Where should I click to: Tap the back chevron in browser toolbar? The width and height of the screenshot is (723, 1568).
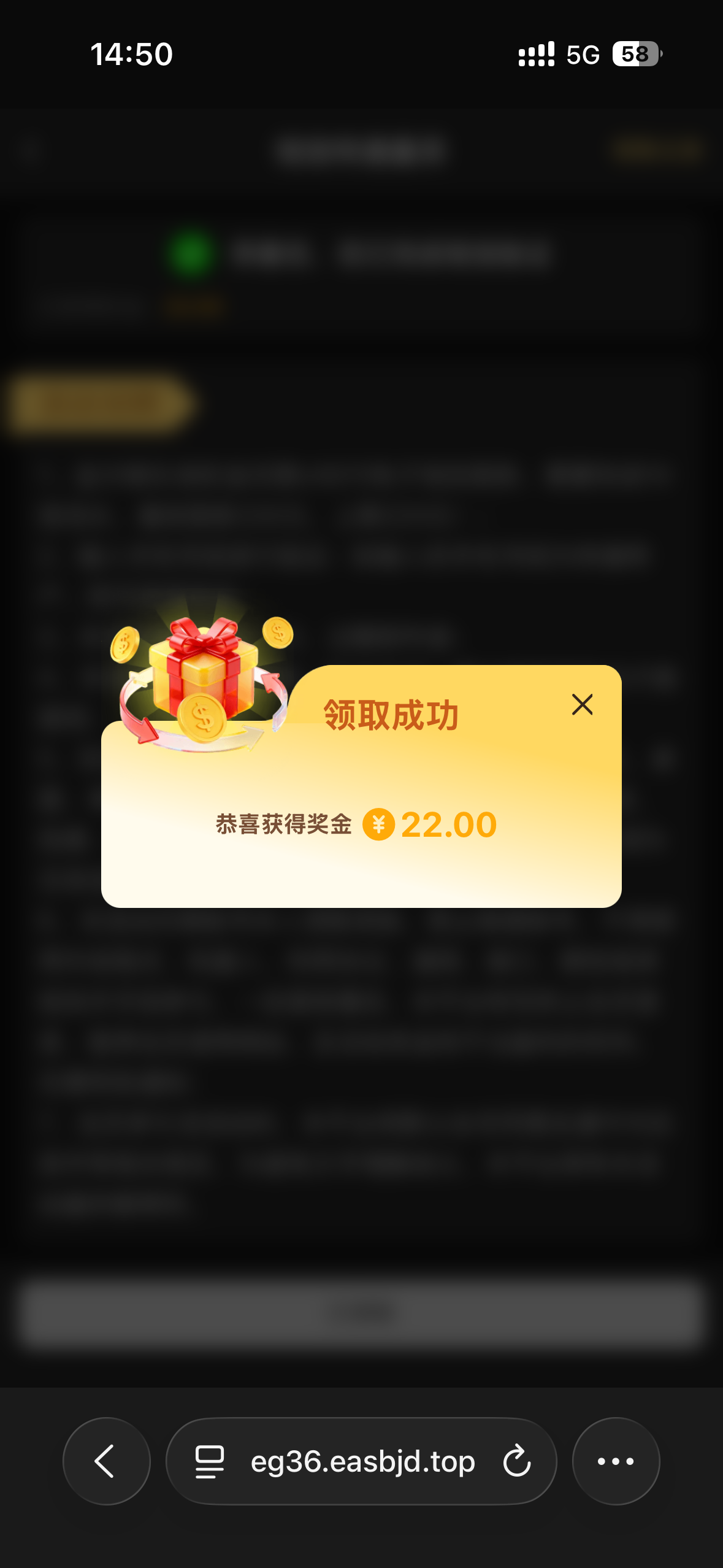[106, 1462]
